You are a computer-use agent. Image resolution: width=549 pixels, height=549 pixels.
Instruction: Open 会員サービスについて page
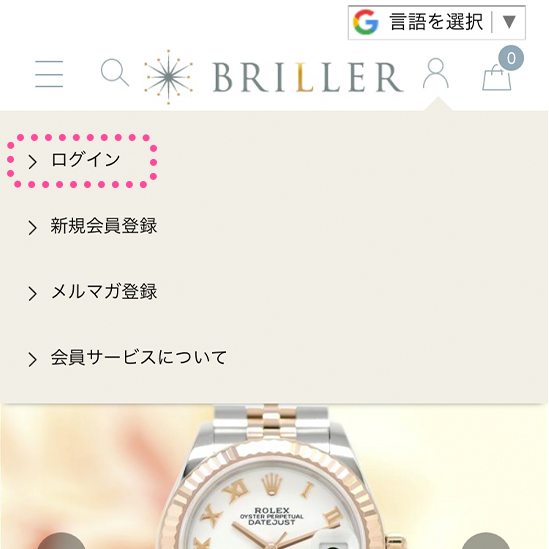coord(127,358)
